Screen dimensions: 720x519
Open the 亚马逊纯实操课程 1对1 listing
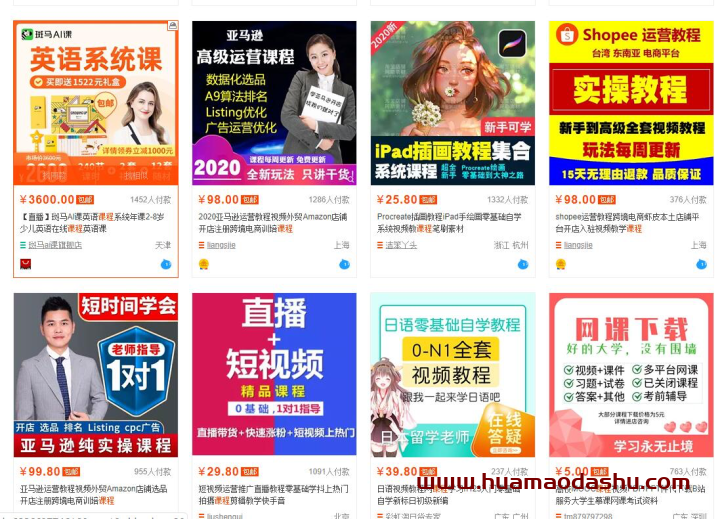[x=96, y=375]
